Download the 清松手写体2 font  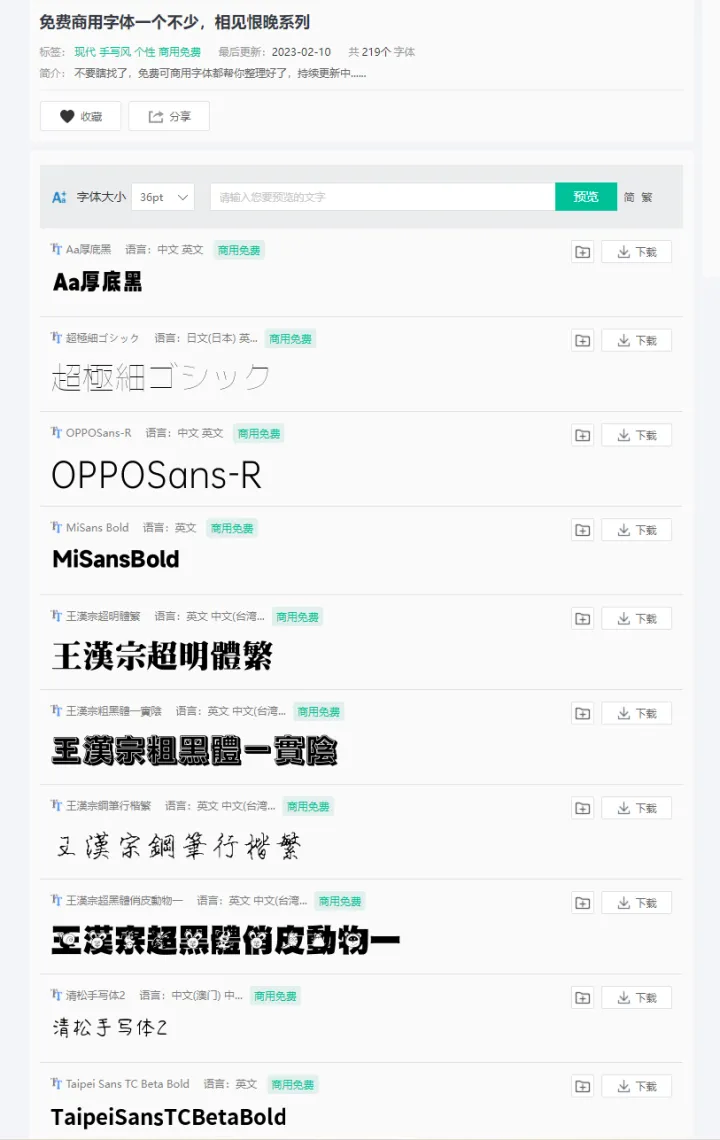tap(636, 997)
